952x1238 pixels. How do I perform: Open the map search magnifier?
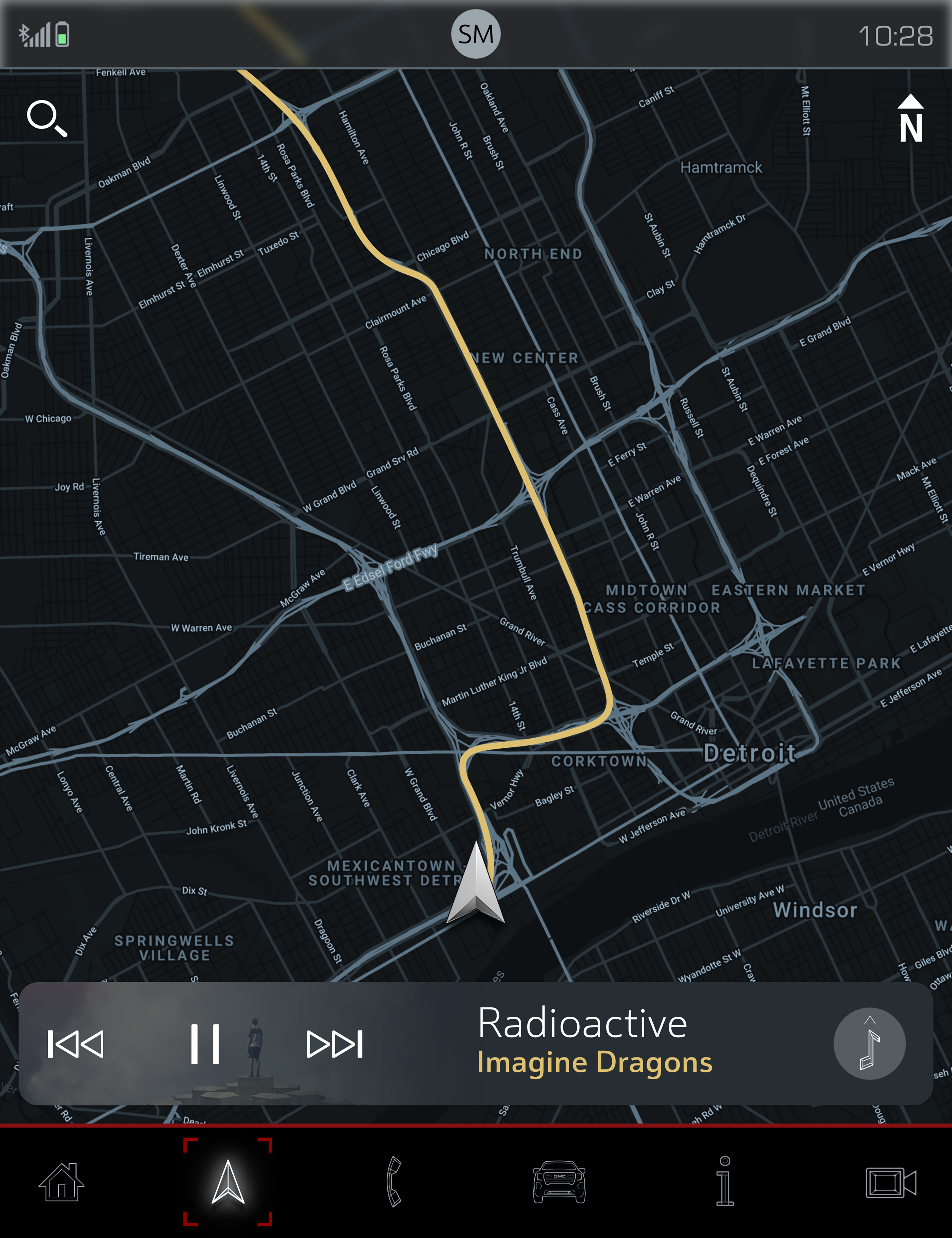47,118
